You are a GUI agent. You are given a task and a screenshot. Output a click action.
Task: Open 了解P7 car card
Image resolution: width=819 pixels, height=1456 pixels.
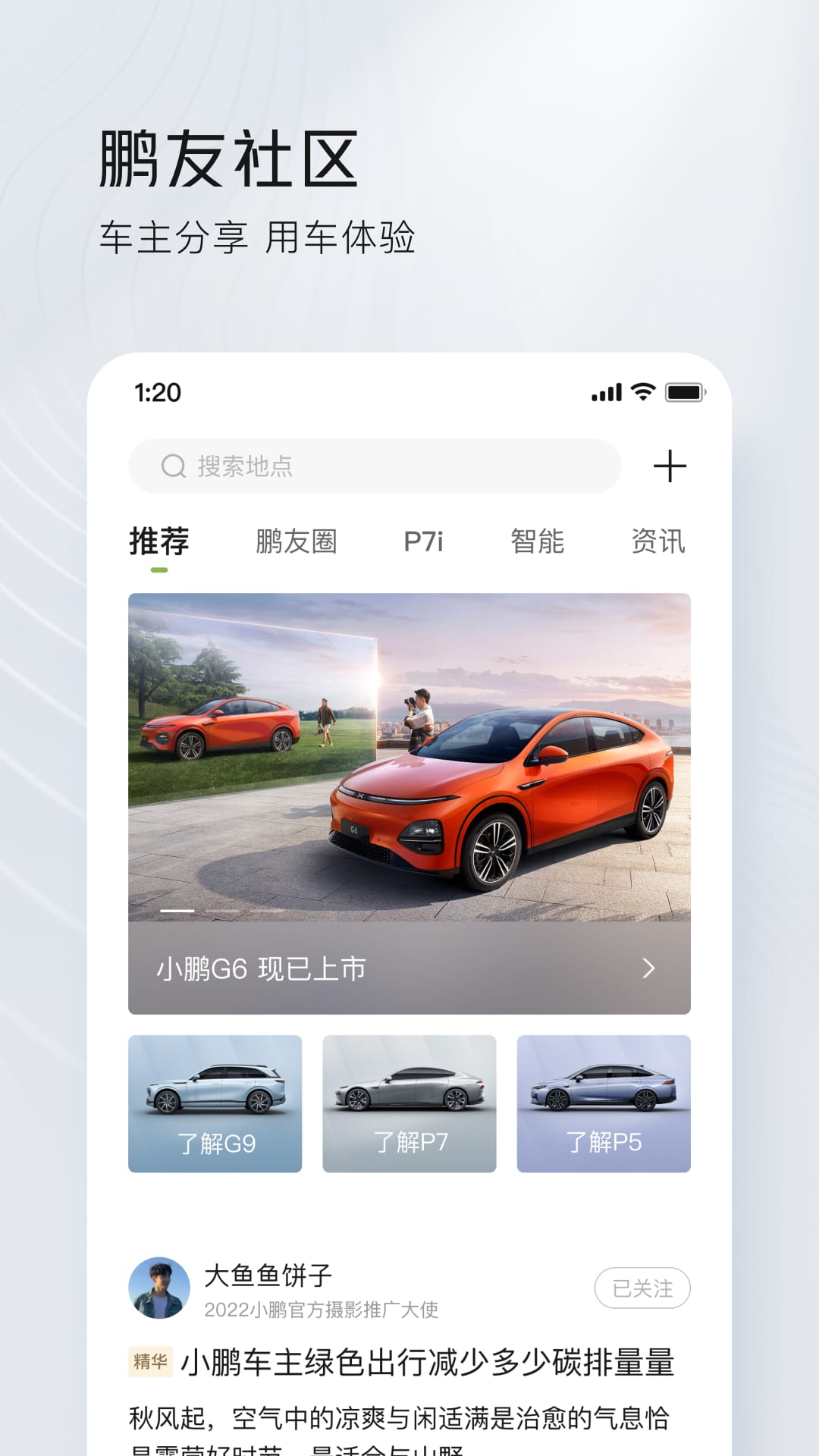coord(409,1103)
